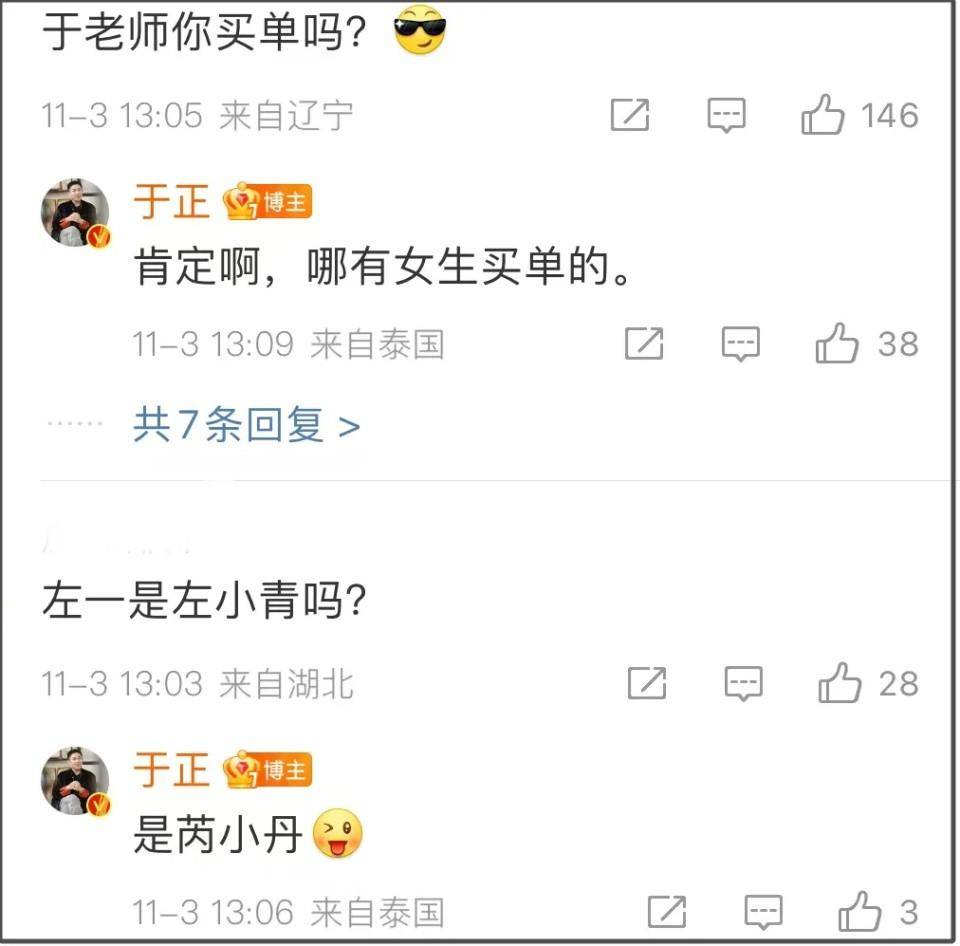
Task: Expand 共7条回复 replies
Action: 246,427
